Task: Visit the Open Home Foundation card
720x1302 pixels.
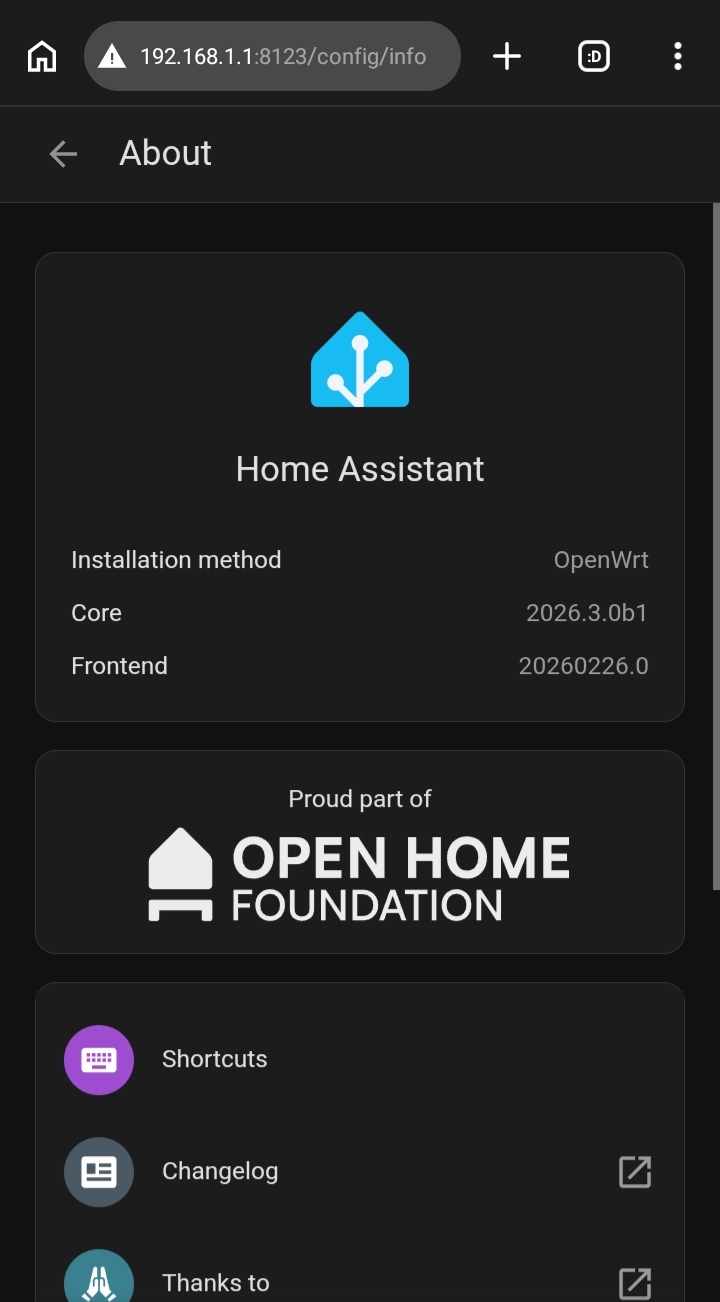Action: [x=360, y=852]
